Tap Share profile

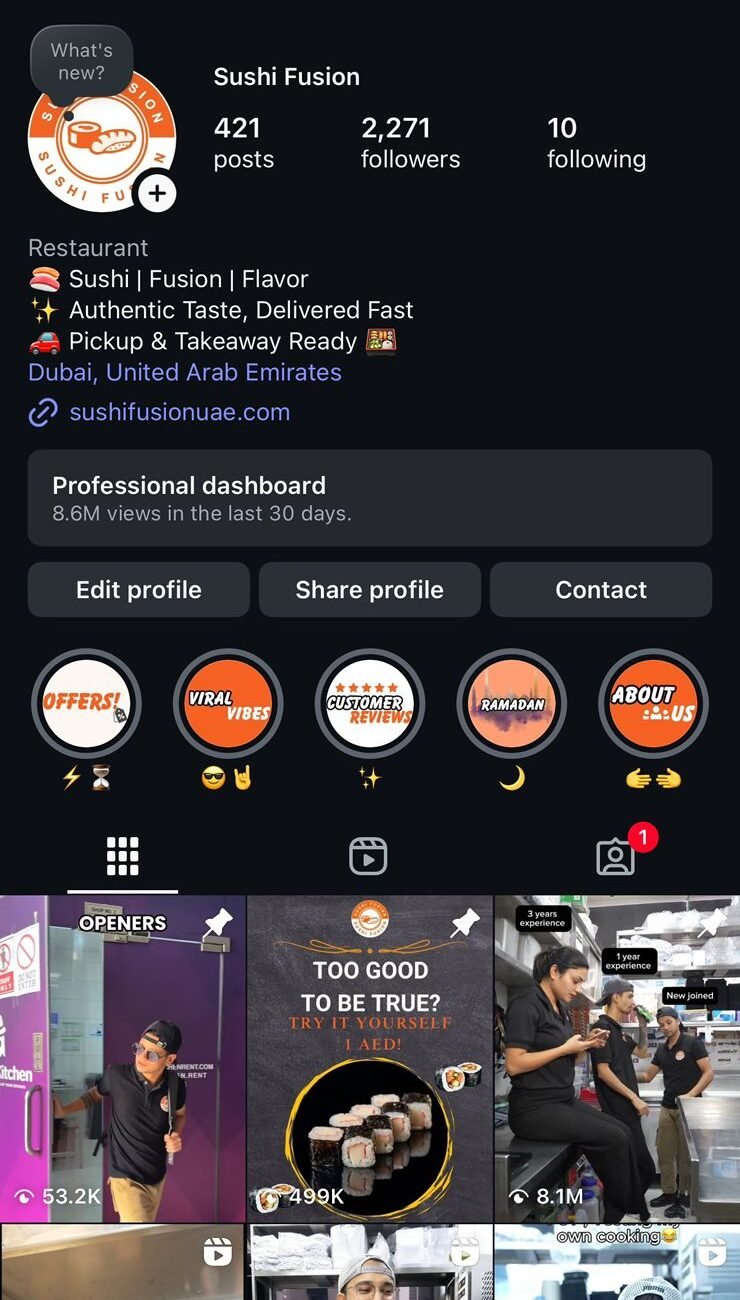370,590
